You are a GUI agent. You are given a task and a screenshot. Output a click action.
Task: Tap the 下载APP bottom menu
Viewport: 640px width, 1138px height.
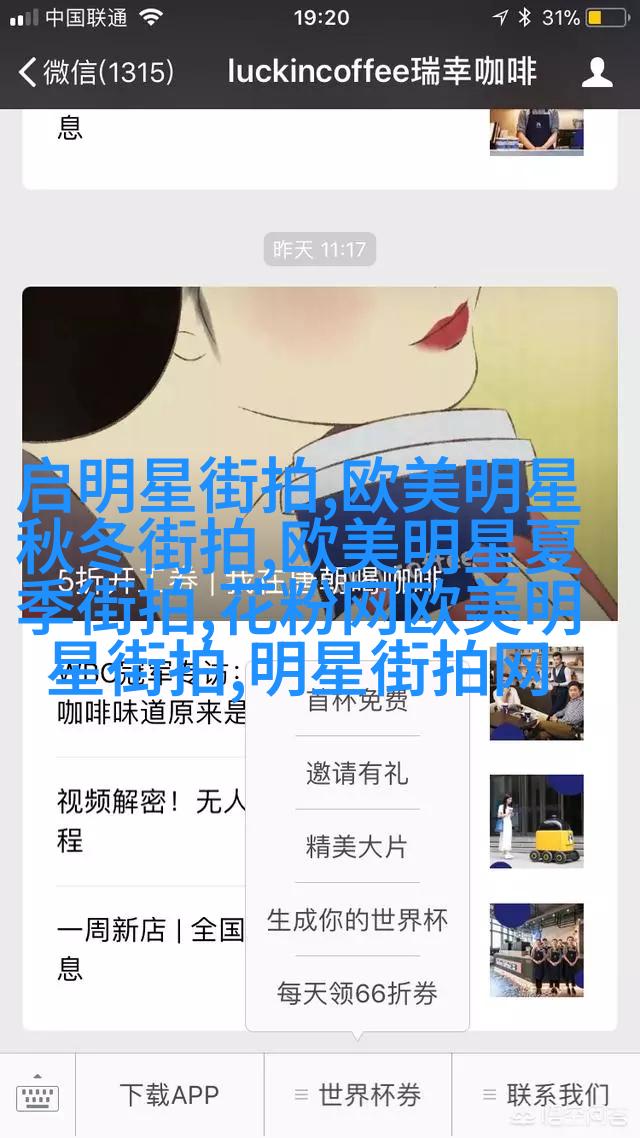(169, 1094)
